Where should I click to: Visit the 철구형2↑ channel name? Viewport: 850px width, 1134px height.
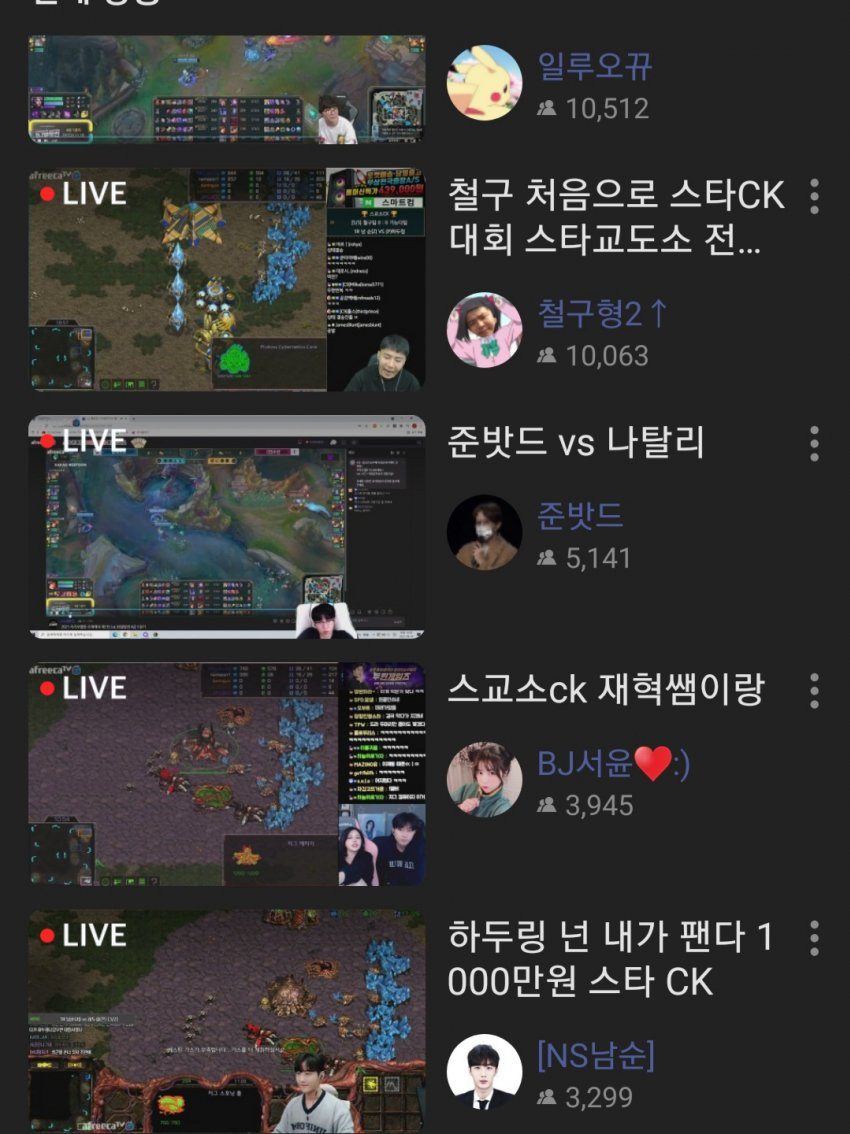[602, 314]
